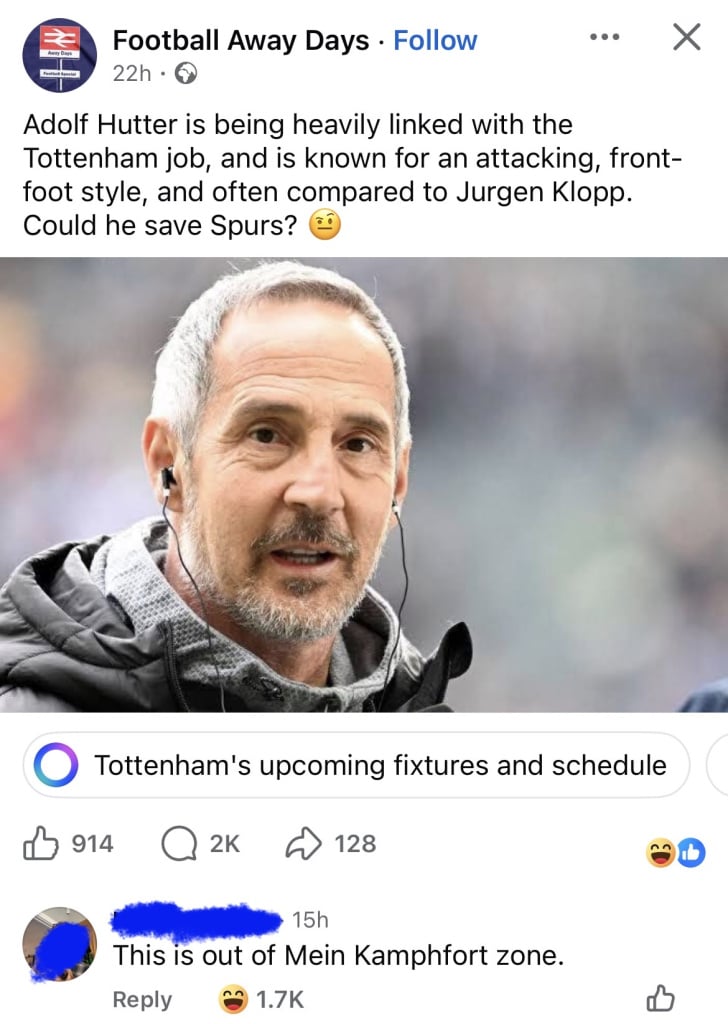The width and height of the screenshot is (728, 1024).
Task: View the post's reaction emoji list
Action: click(x=676, y=852)
